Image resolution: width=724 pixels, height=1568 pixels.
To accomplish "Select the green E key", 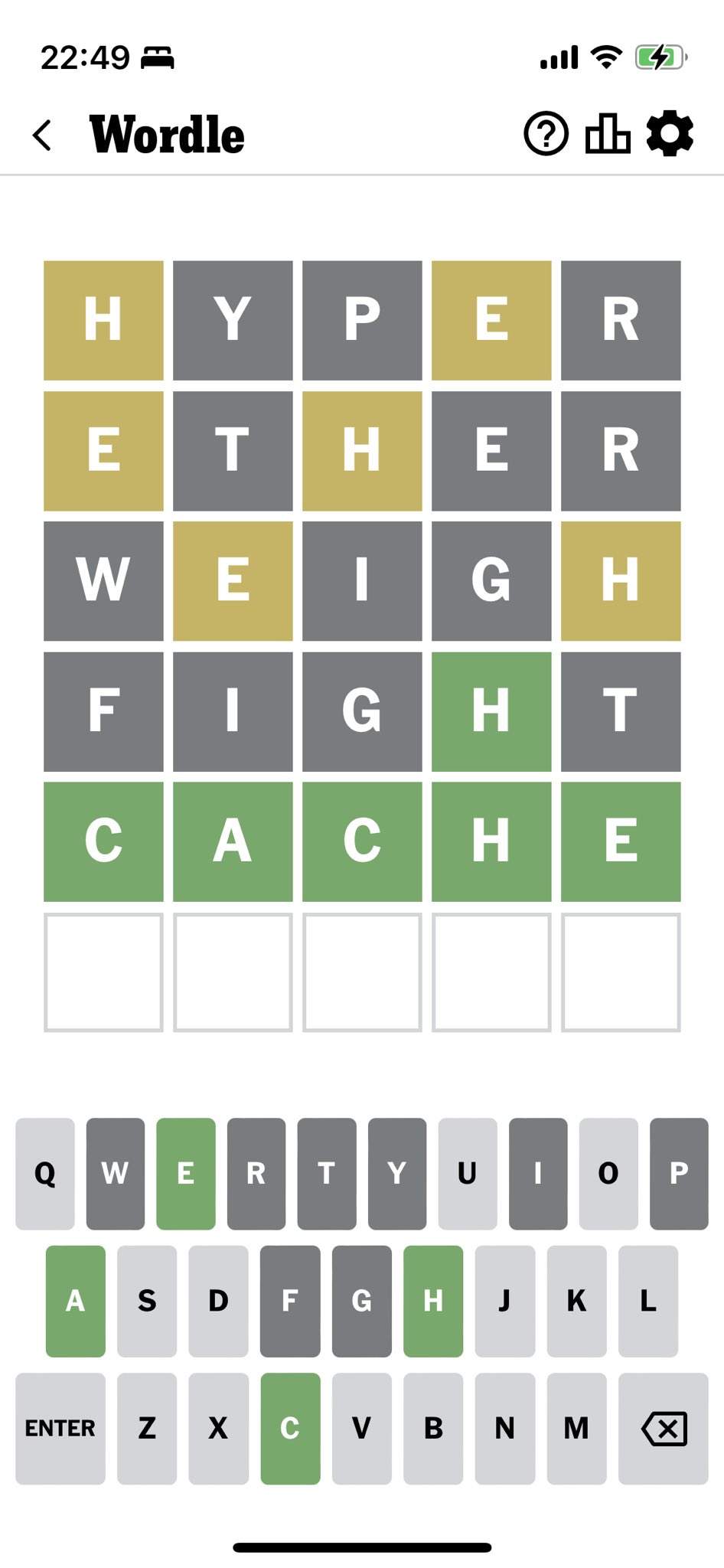I will [186, 1173].
